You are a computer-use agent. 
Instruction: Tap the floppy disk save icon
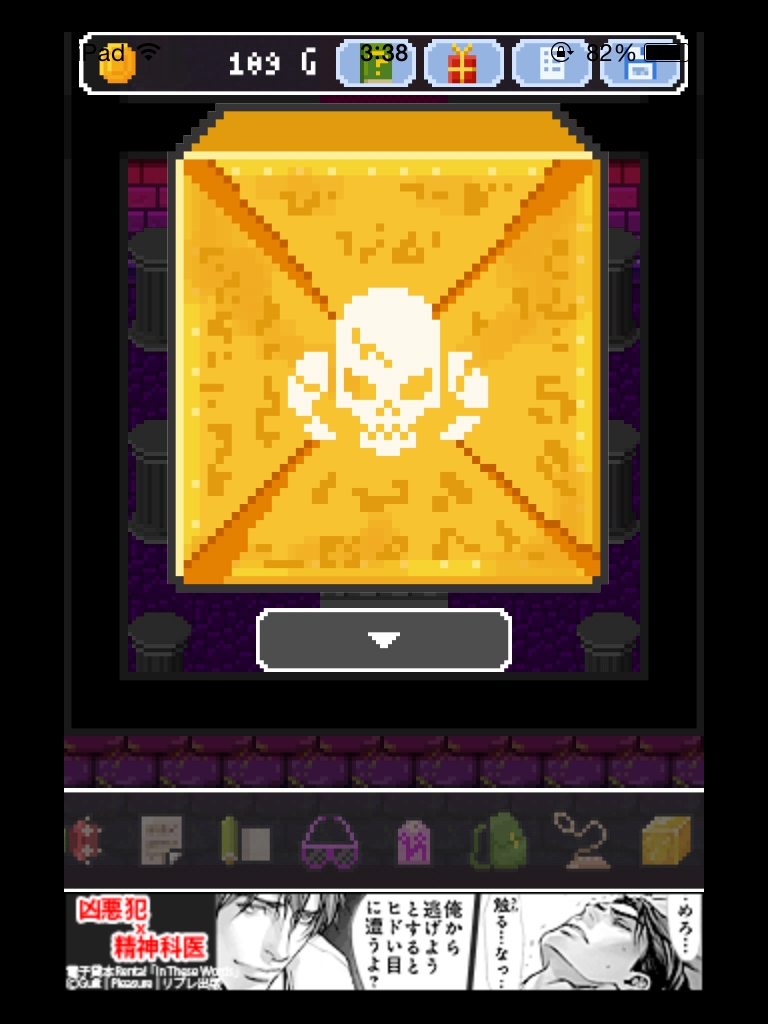(639, 64)
